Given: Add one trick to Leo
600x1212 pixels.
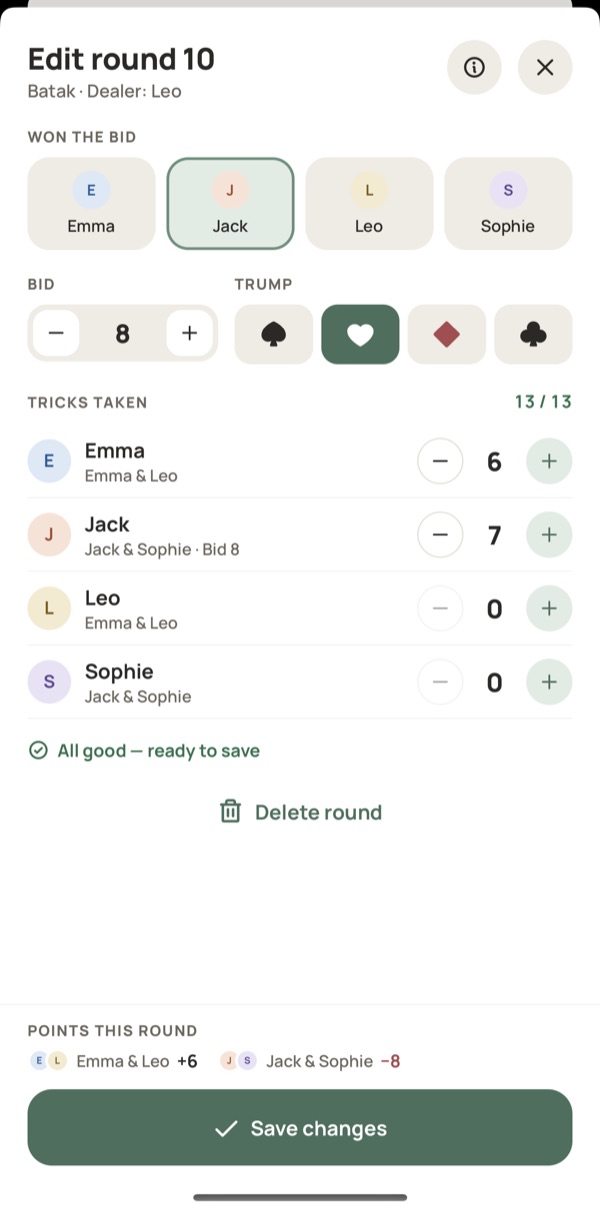Looking at the screenshot, I should (549, 608).
